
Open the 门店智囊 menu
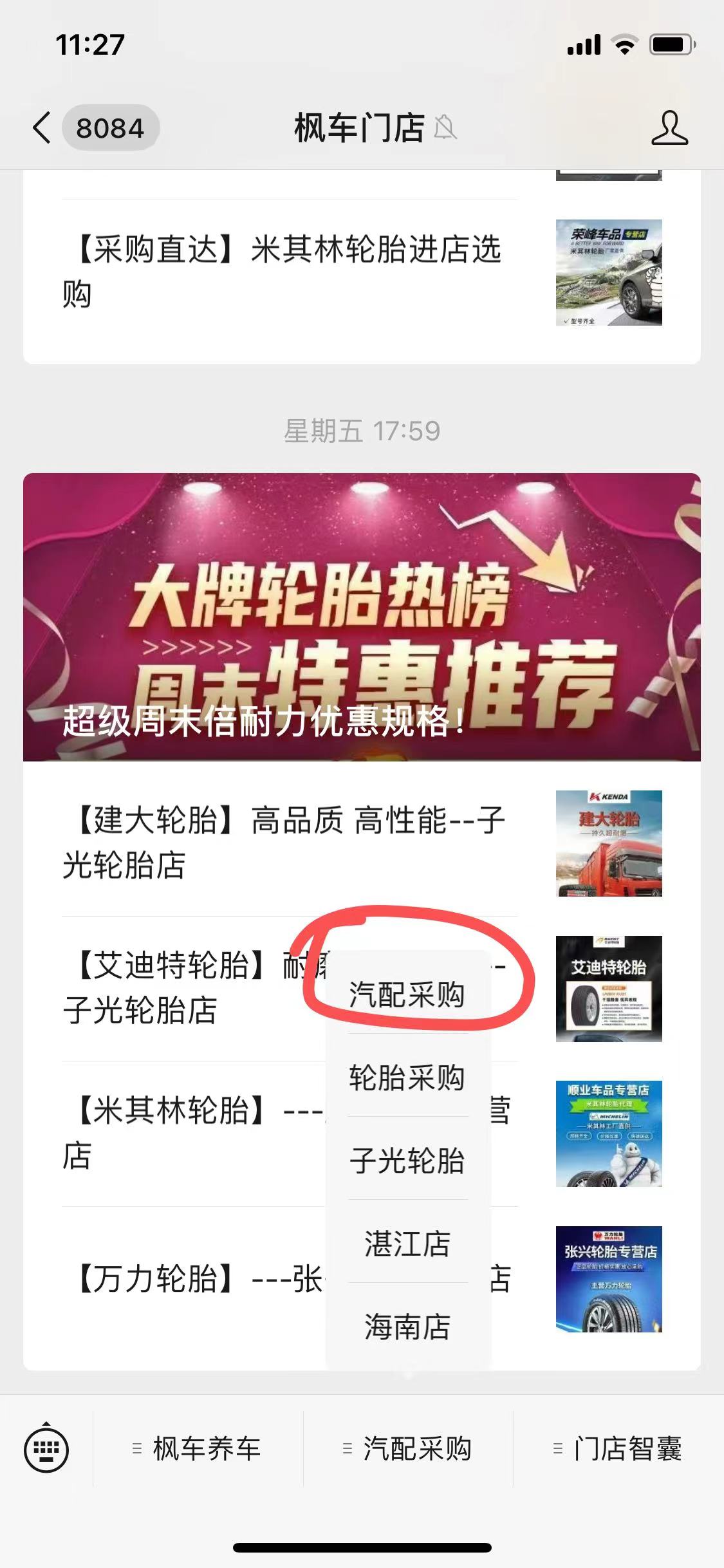pyautogui.click(x=618, y=1449)
